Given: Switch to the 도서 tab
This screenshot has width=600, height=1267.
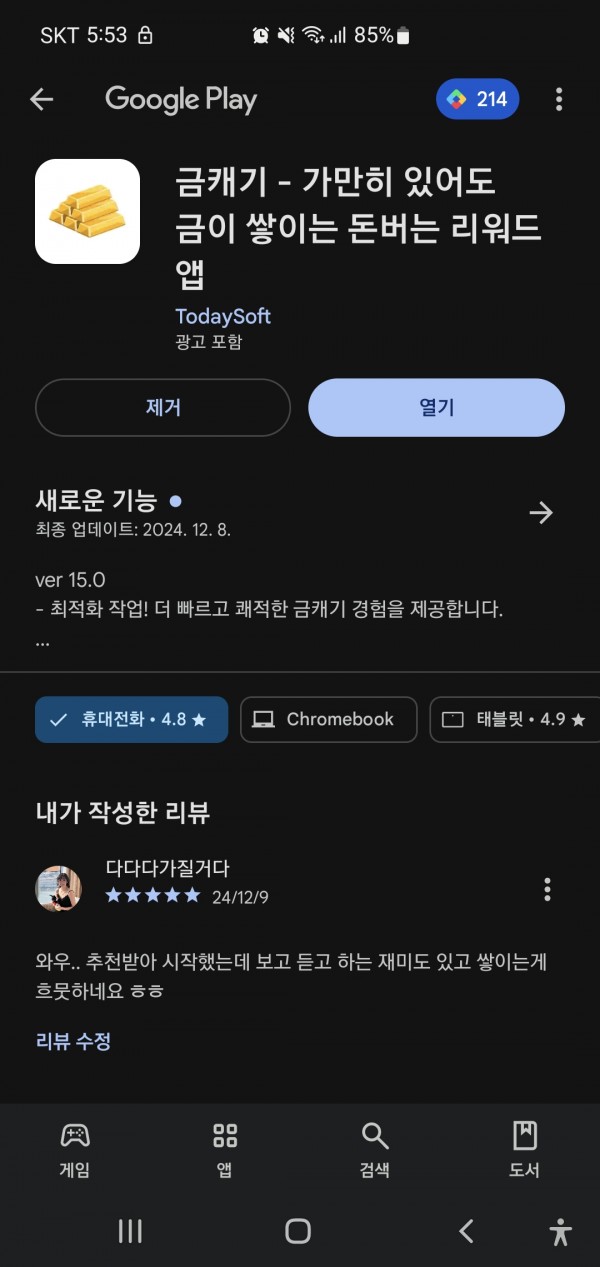Looking at the screenshot, I should coord(525,1149).
